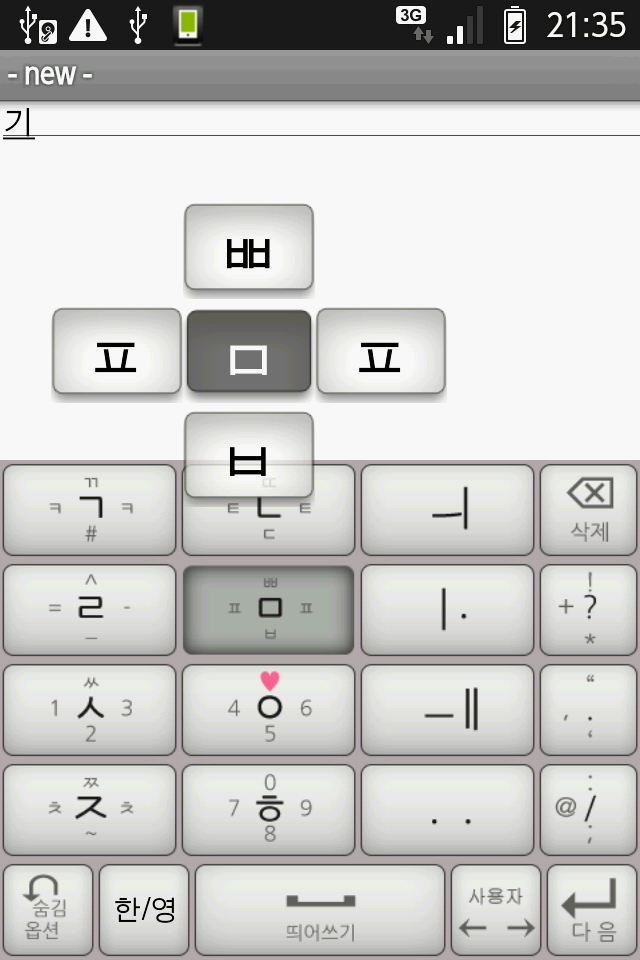Tap the ㅓ vowel key
Screen dimensions: 640x960
[x=447, y=510]
